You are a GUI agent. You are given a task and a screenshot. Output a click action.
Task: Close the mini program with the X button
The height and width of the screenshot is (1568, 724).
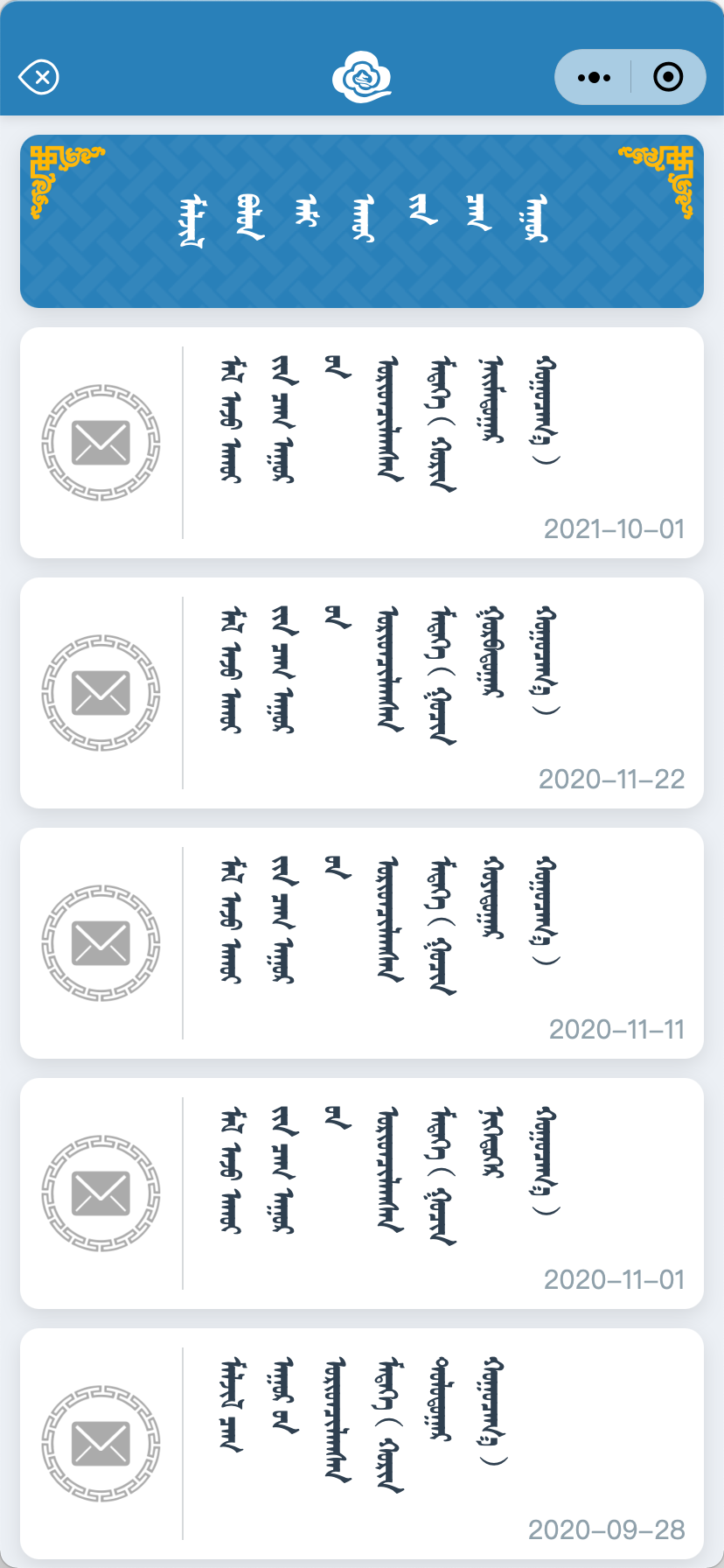(38, 77)
